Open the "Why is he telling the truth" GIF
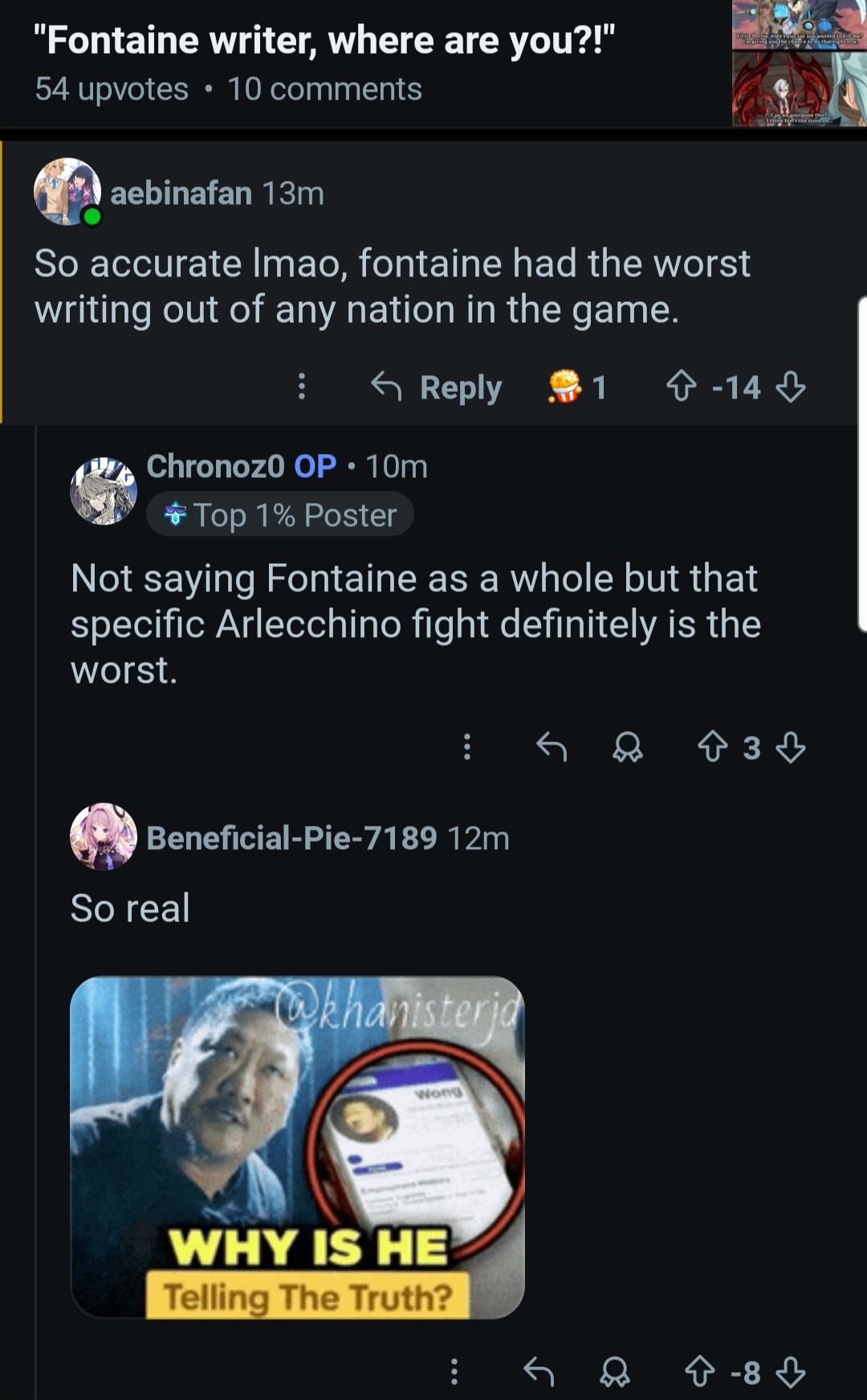The width and height of the screenshot is (867, 1400). point(297,1146)
